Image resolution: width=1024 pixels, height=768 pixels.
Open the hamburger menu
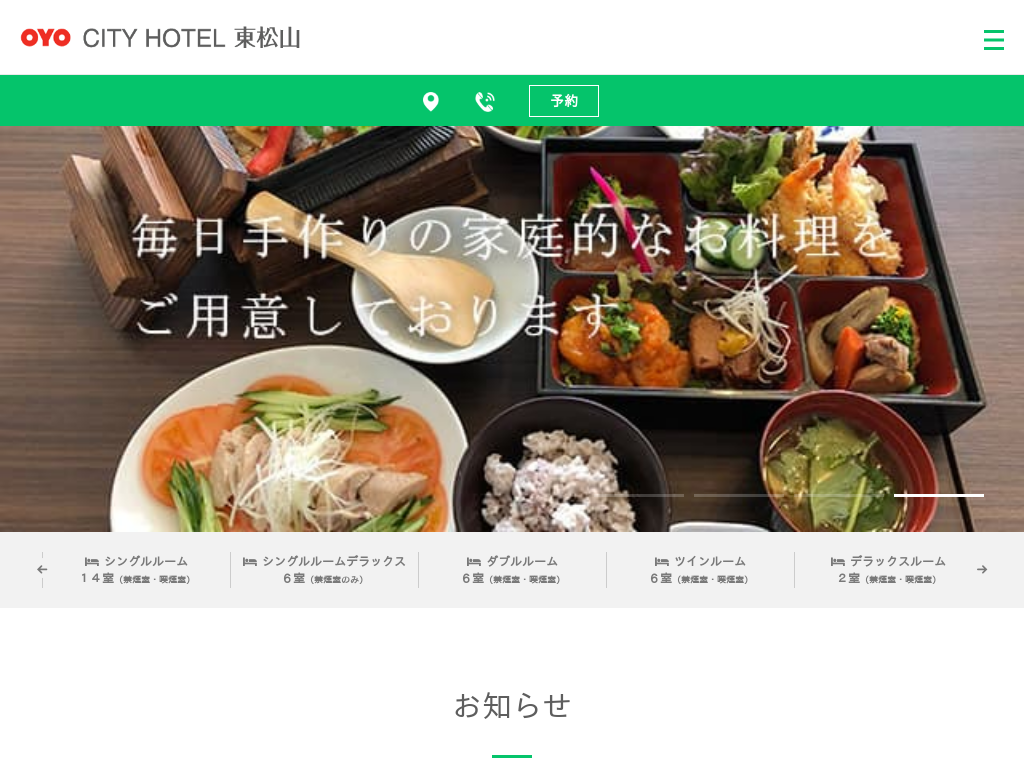tap(993, 40)
